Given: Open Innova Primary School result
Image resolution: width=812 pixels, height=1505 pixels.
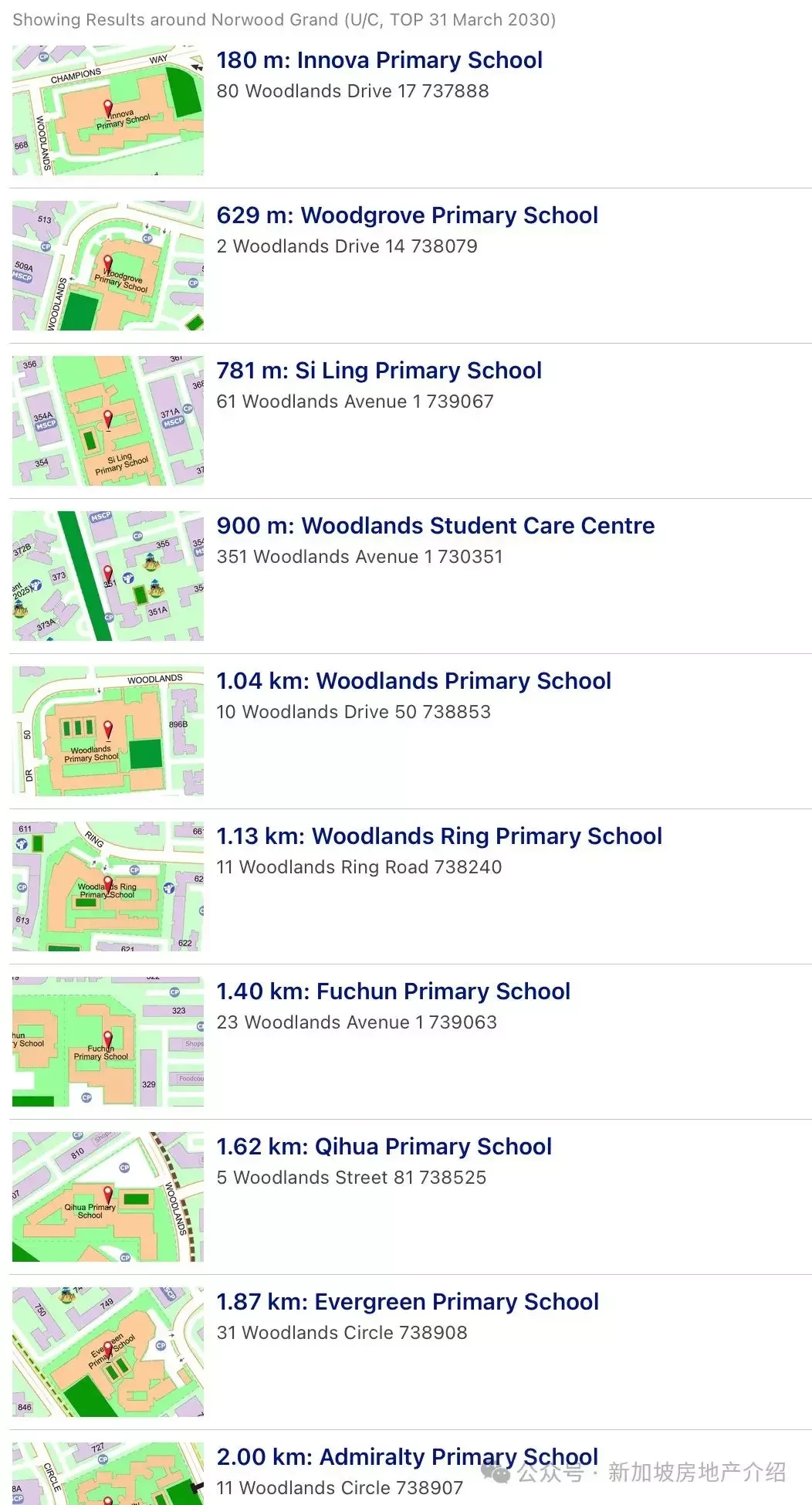Looking at the screenshot, I should pos(379,60).
